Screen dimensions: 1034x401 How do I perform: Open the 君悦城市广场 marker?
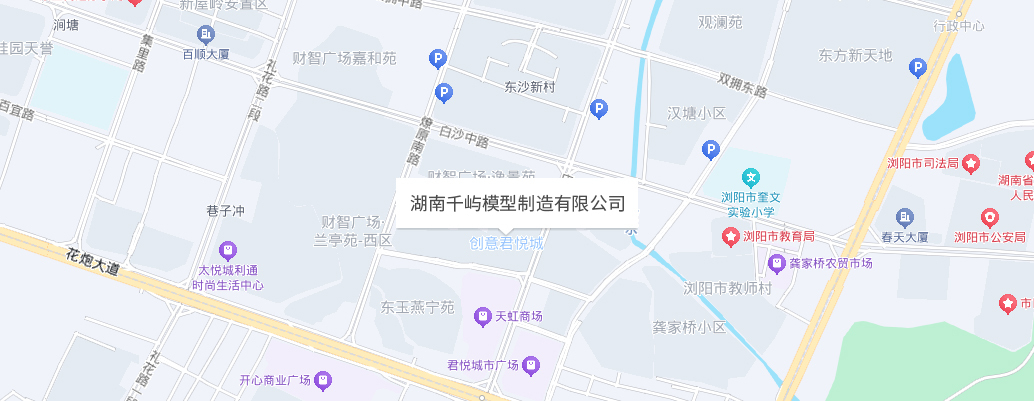pyautogui.click(x=533, y=365)
